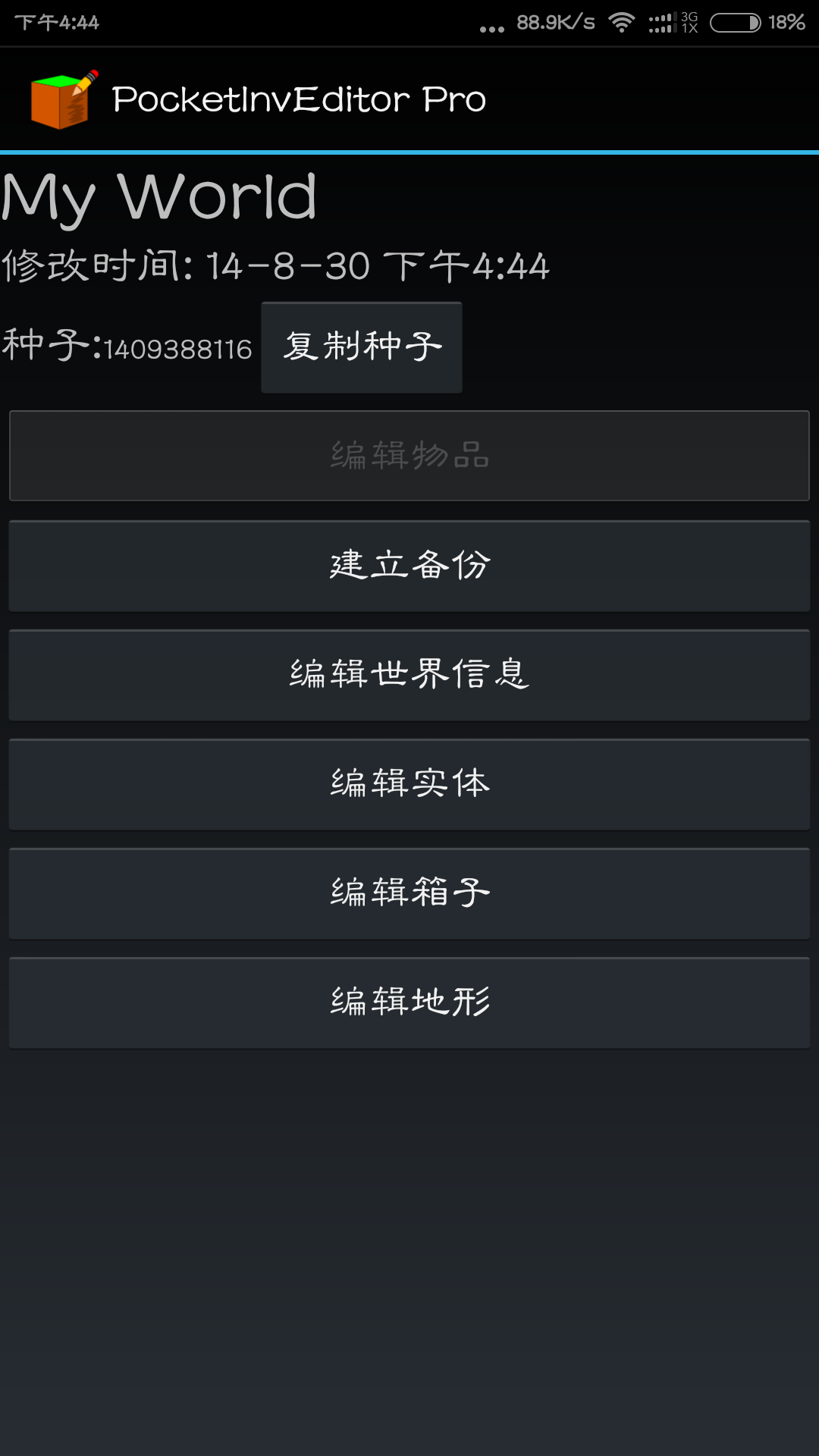819x1456 pixels.
Task: Tap the app title bar text PocketInvEditor Pro
Action: click(x=300, y=97)
